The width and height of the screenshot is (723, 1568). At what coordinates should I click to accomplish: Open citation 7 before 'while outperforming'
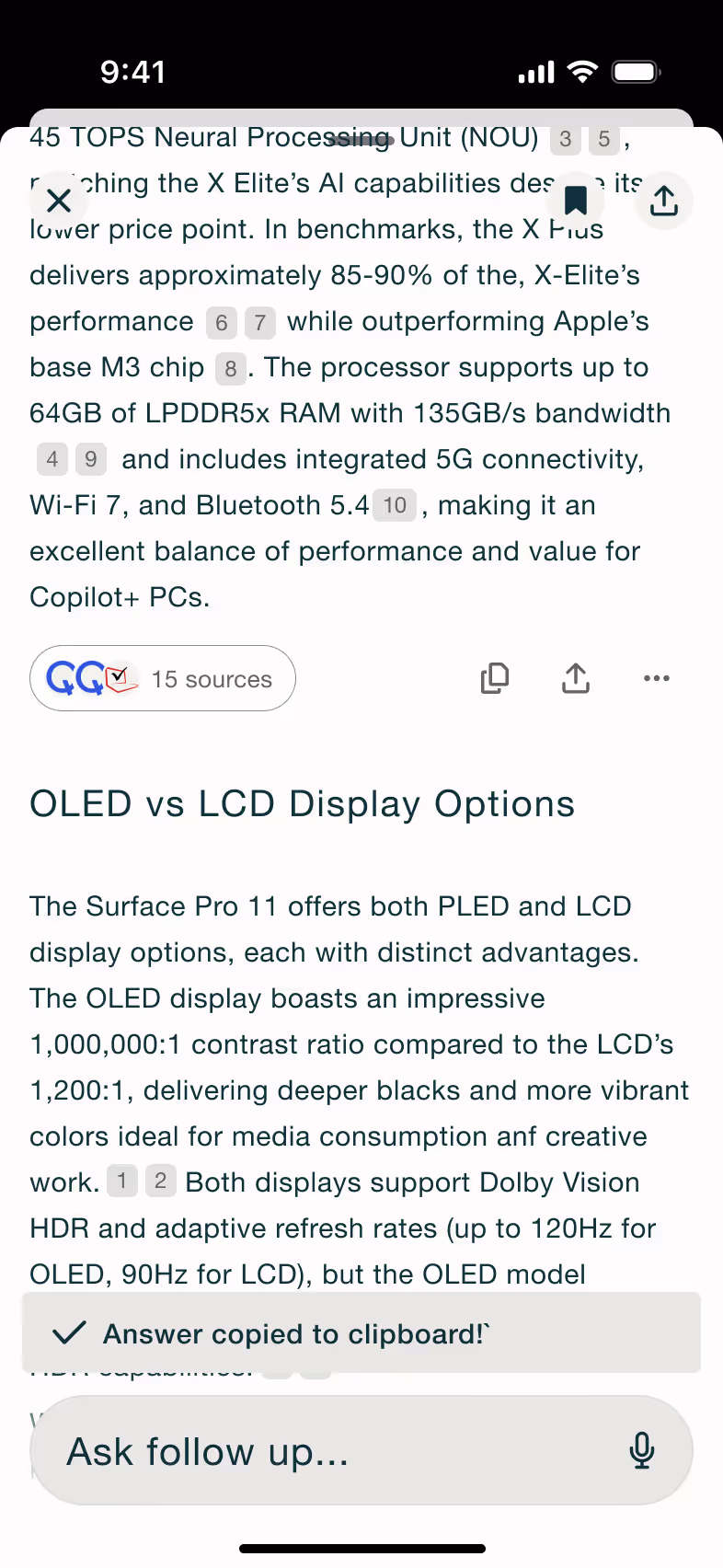pyautogui.click(x=260, y=323)
